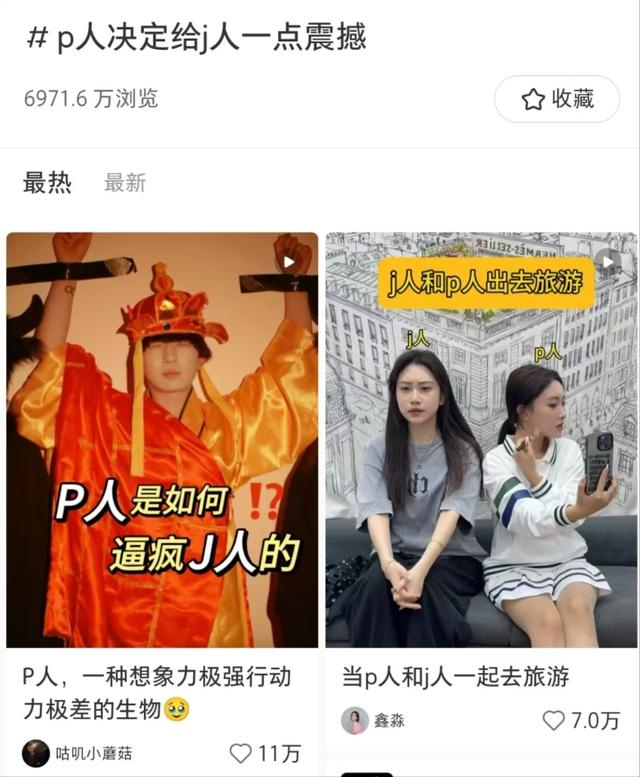Viewport: 640px width, 777px height.
Task: Open the profile of 鑫淼
Action: tap(373, 720)
